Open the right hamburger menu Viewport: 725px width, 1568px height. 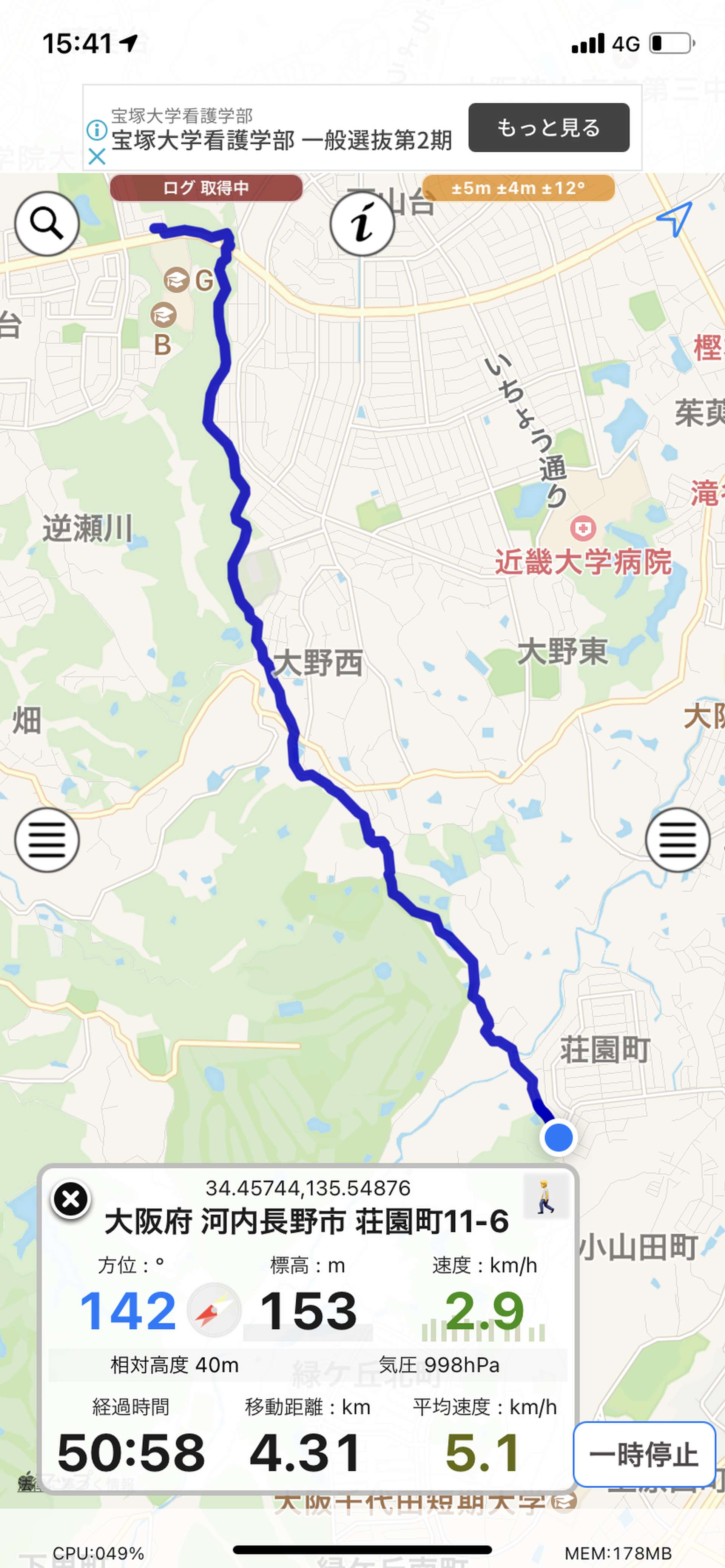click(677, 840)
